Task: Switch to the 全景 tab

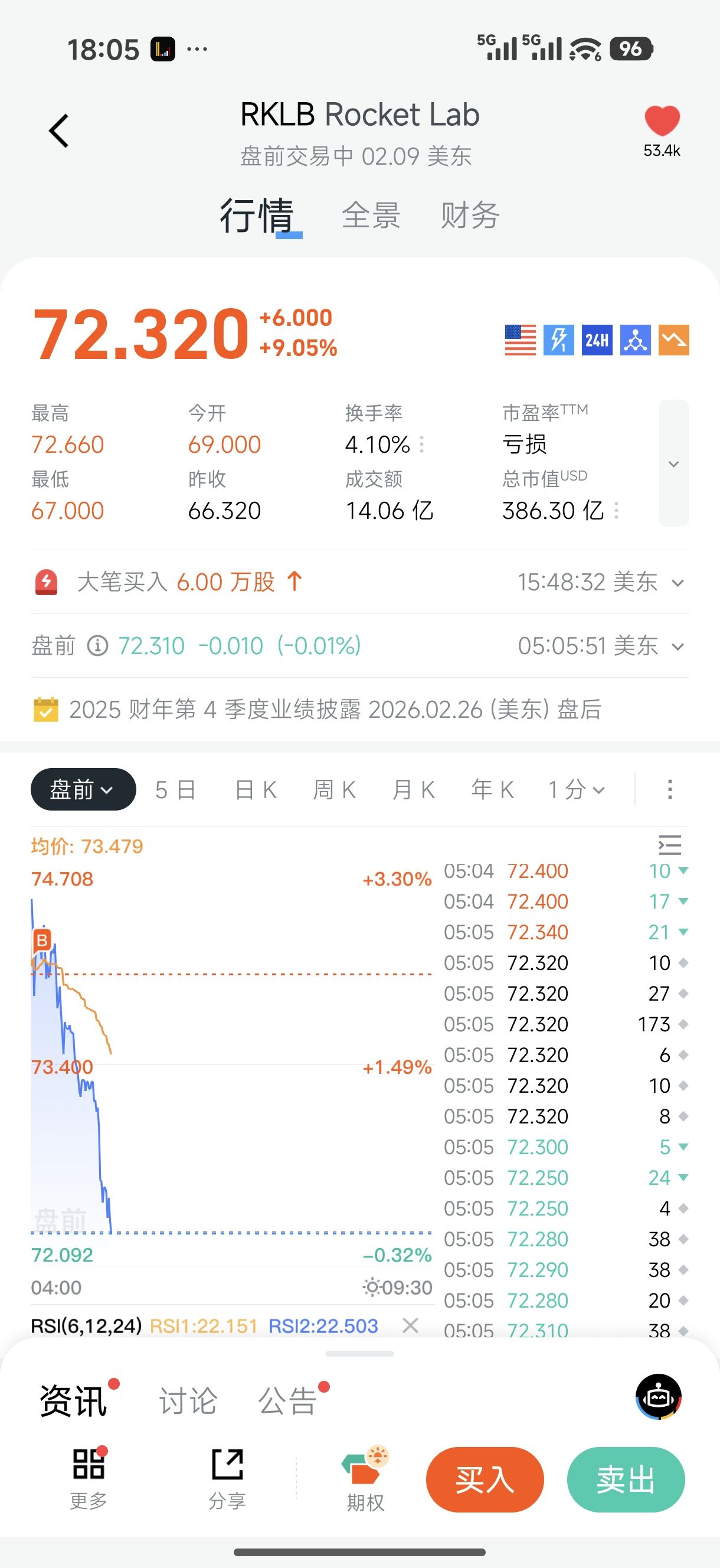Action: click(x=371, y=215)
